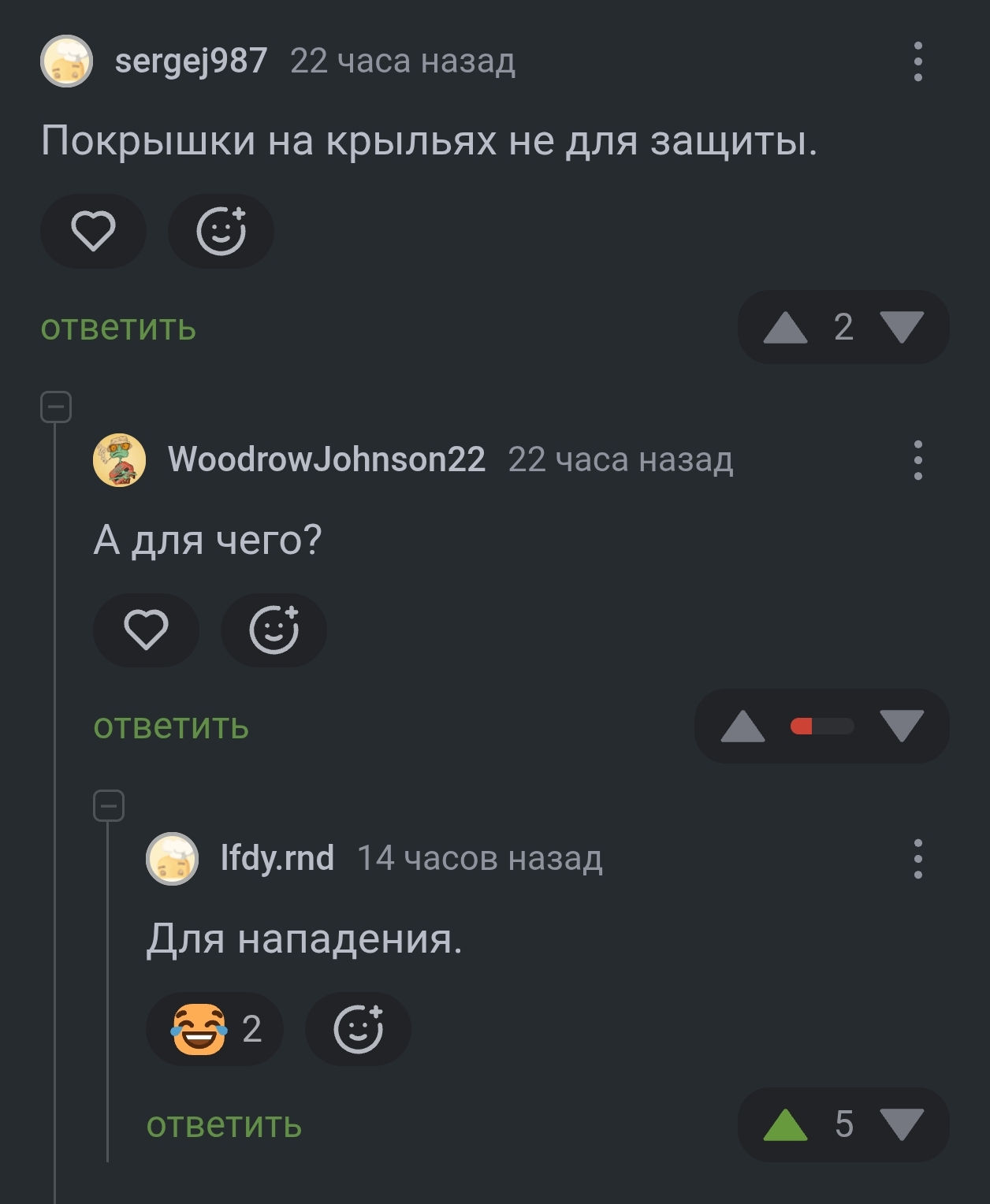This screenshot has height=1204, width=990.
Task: Collapse the thread containing lfdy.rnd's reply
Action: click(109, 806)
